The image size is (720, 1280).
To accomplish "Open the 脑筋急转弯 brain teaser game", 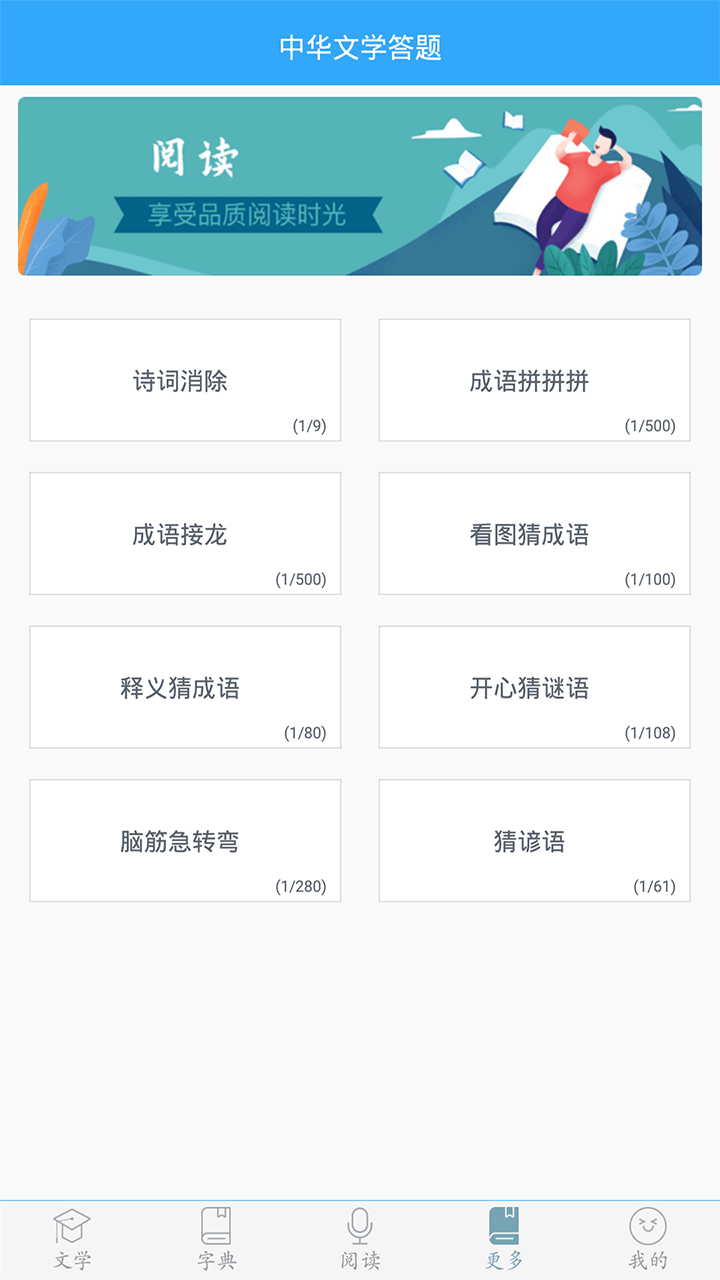I will point(184,840).
